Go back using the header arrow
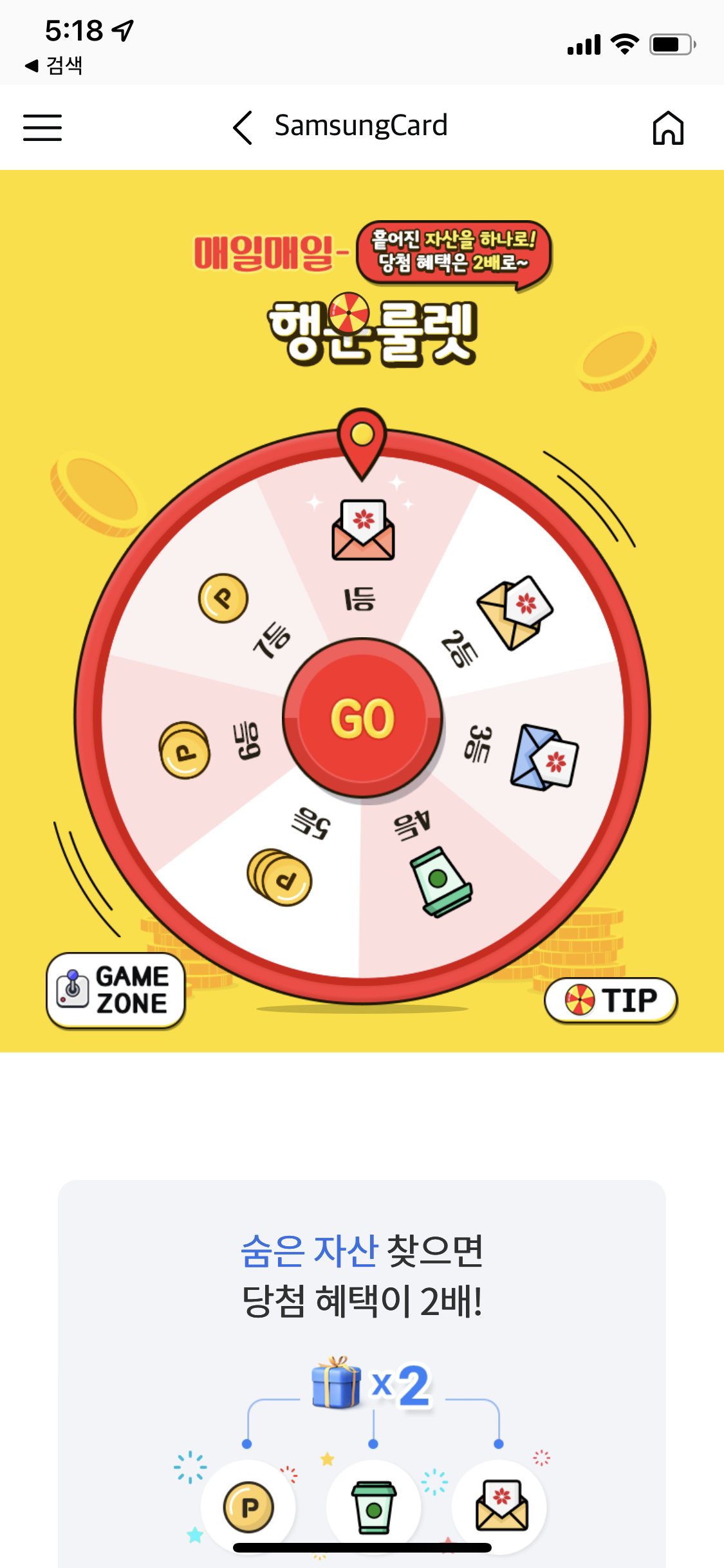Image resolution: width=724 pixels, height=1568 pixels. pos(243,127)
